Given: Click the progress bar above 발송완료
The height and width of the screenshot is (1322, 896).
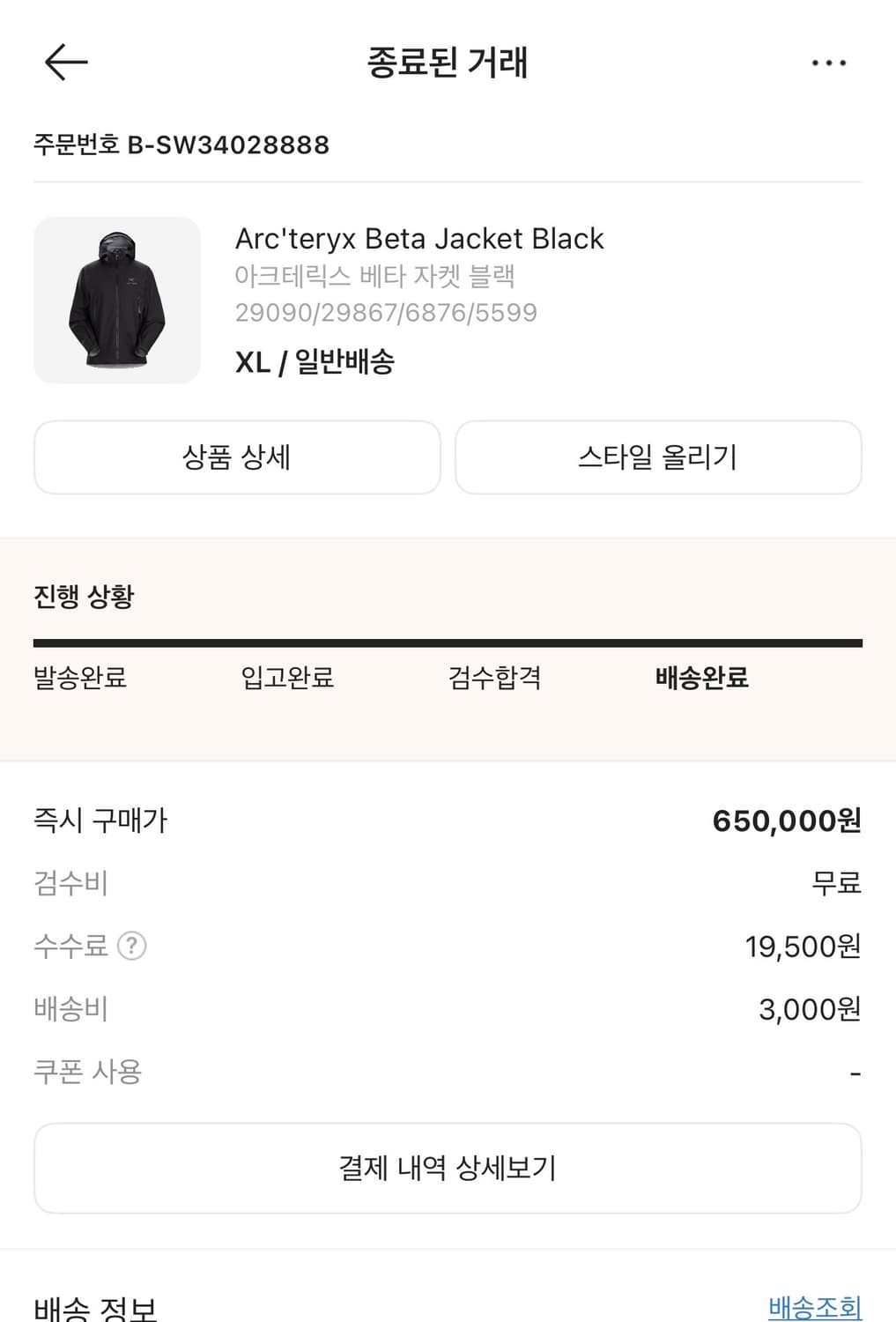Looking at the screenshot, I should 448,638.
